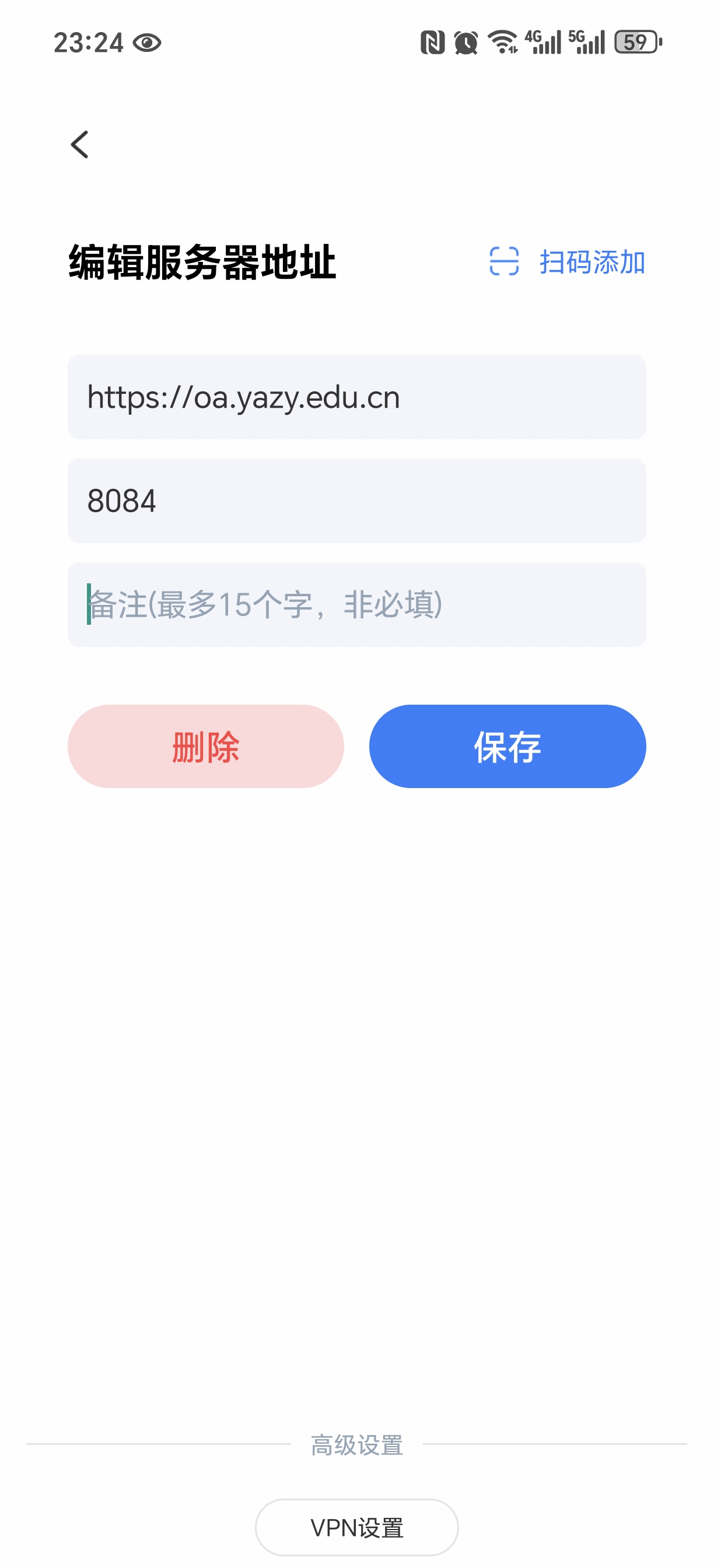Focus the 备注 remark field
The image size is (714, 1568).
tap(356, 604)
